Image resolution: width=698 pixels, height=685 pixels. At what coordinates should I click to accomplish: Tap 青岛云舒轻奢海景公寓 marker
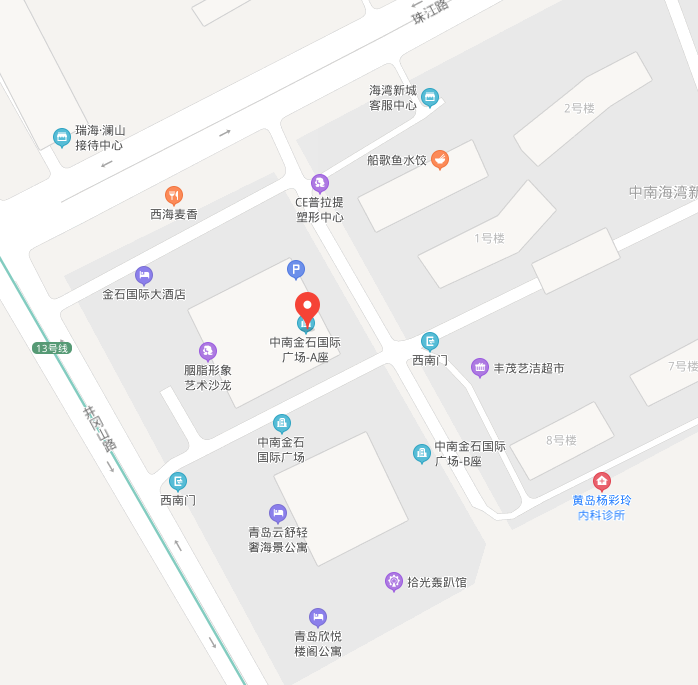coord(278,513)
